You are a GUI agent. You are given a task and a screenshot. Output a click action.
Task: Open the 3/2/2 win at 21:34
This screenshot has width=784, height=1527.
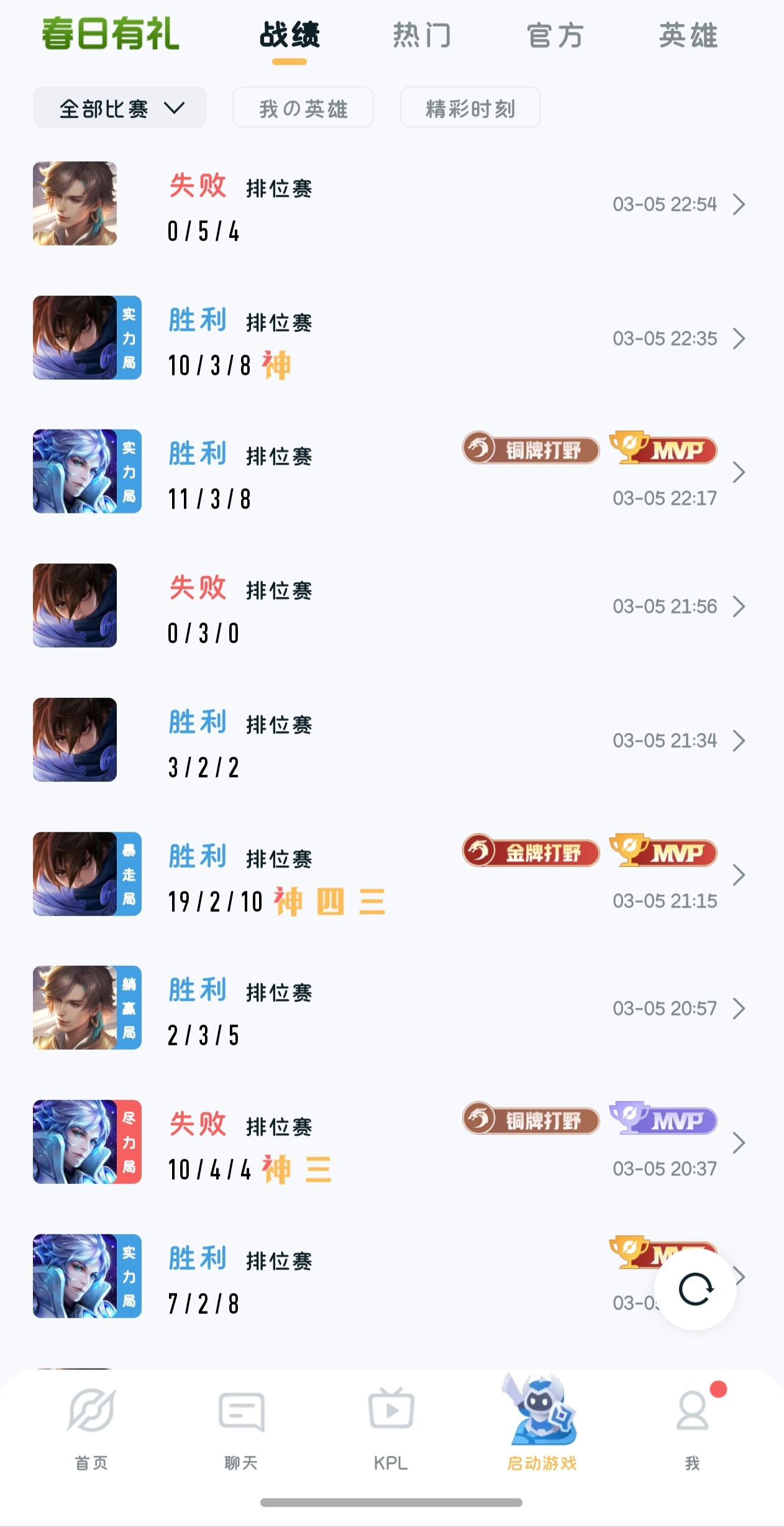pos(392,740)
